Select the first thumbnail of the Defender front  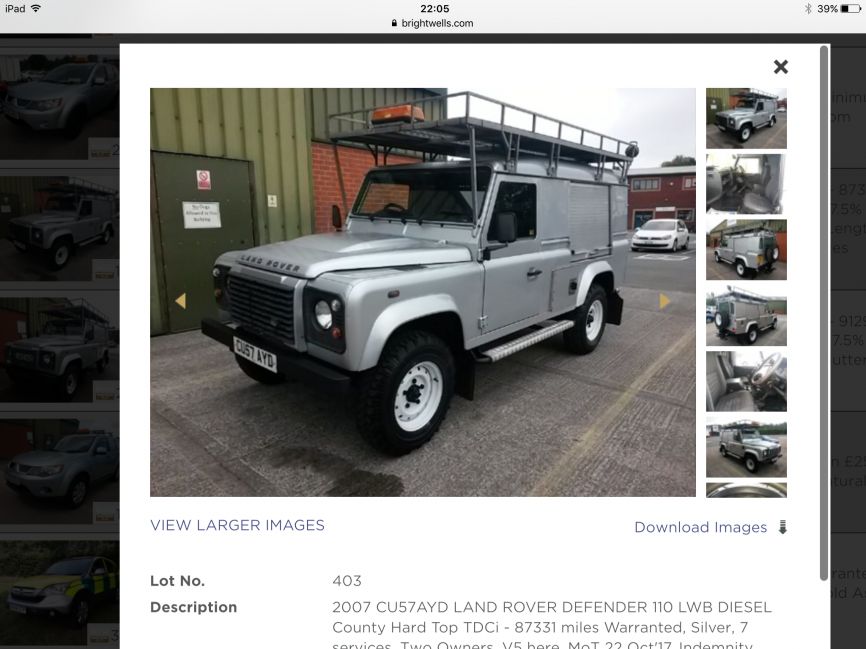746,118
